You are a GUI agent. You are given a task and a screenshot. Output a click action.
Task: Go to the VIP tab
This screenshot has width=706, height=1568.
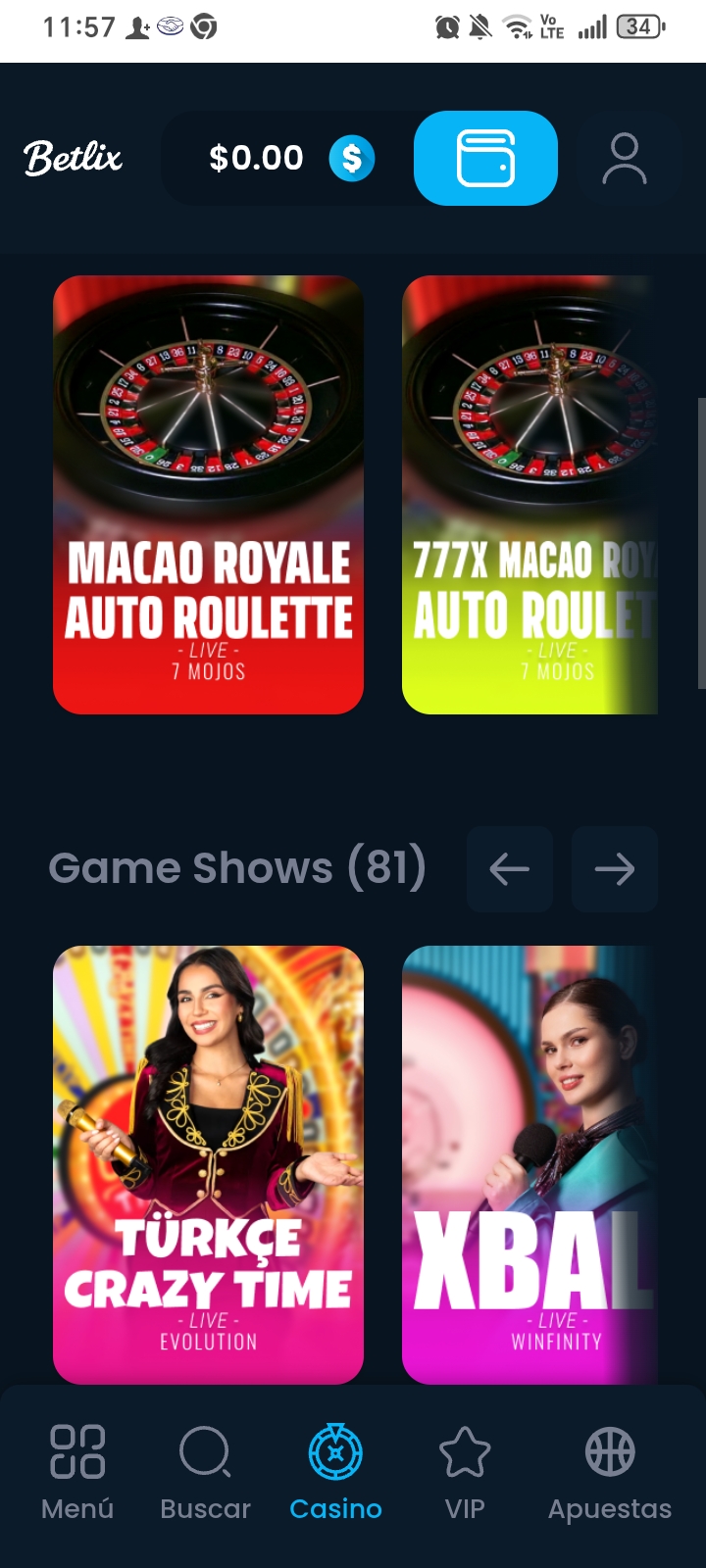coord(465,1472)
